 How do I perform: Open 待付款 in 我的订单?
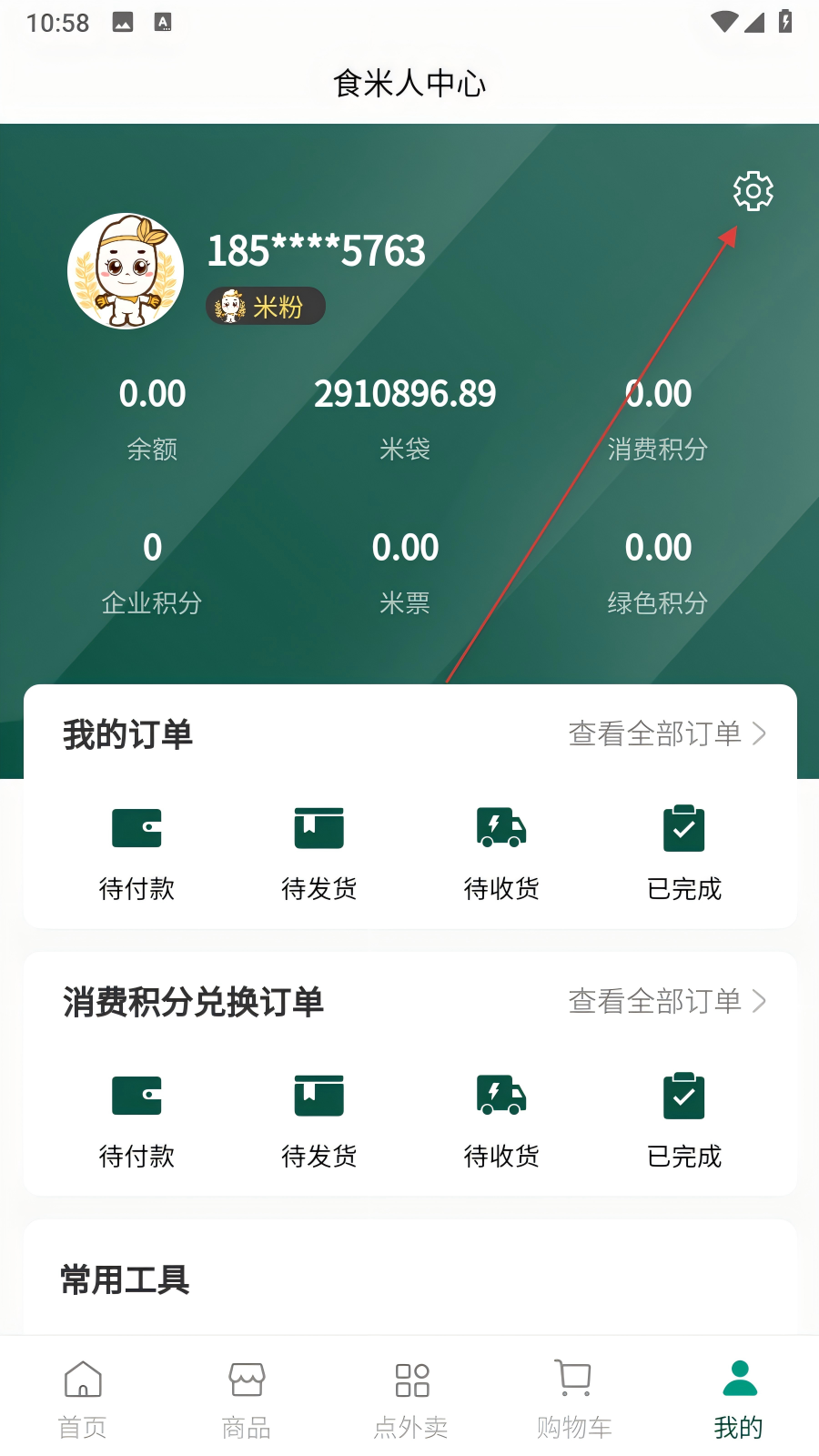tap(136, 853)
